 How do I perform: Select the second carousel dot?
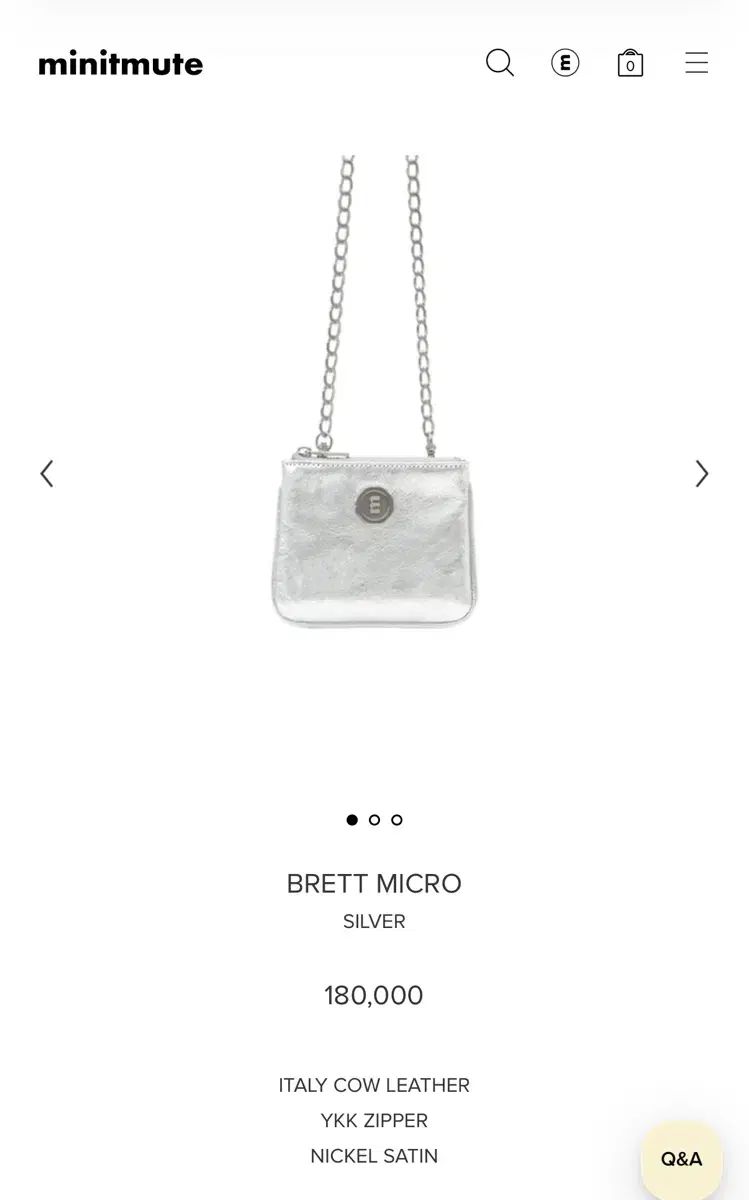tap(374, 819)
